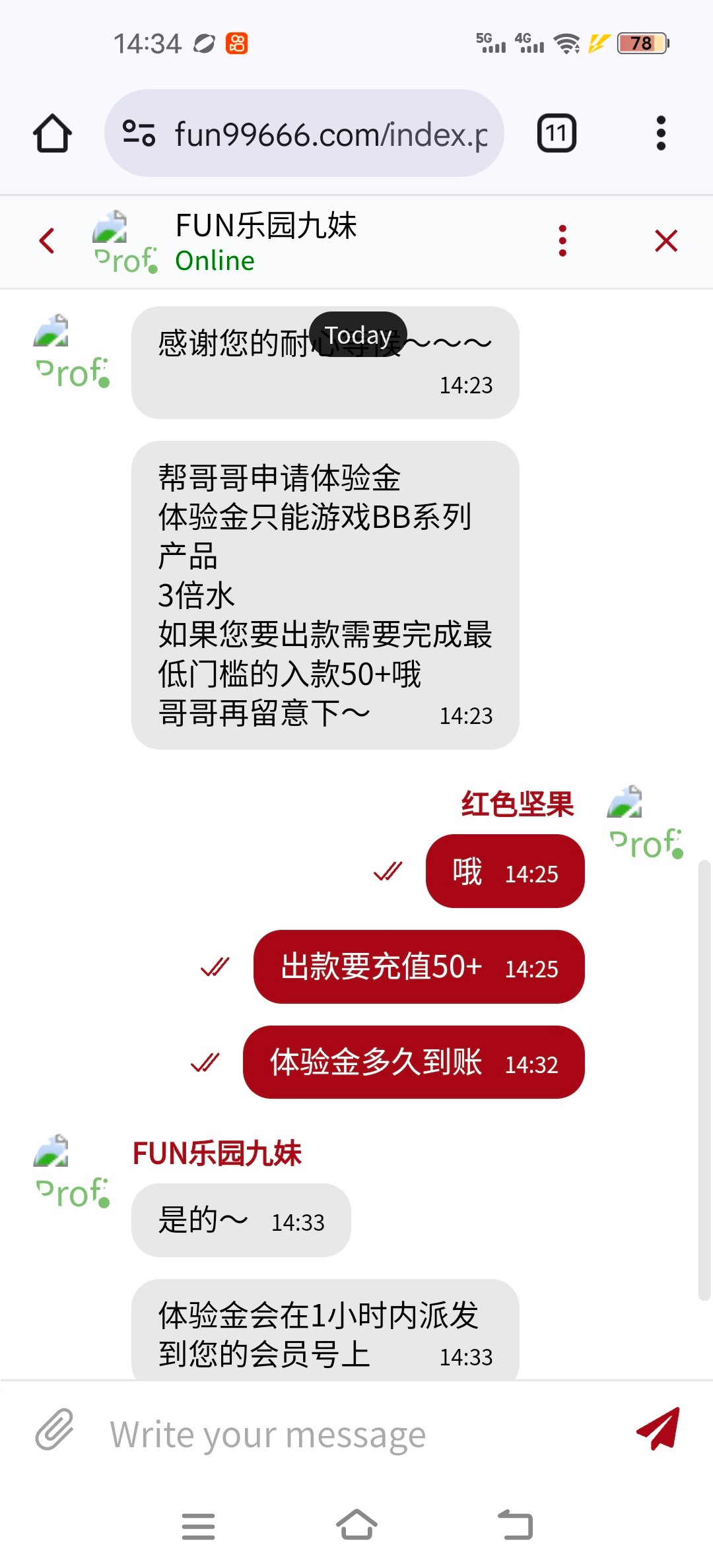
Task: Tap the system back button
Action: pyautogui.click(x=515, y=1525)
